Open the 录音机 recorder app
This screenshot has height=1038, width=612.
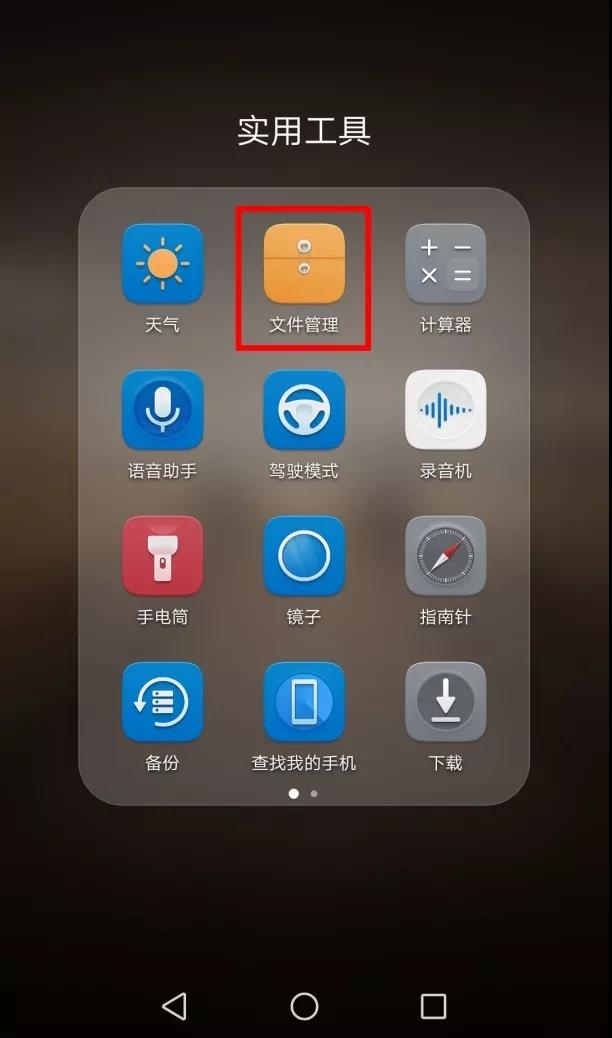(x=445, y=410)
